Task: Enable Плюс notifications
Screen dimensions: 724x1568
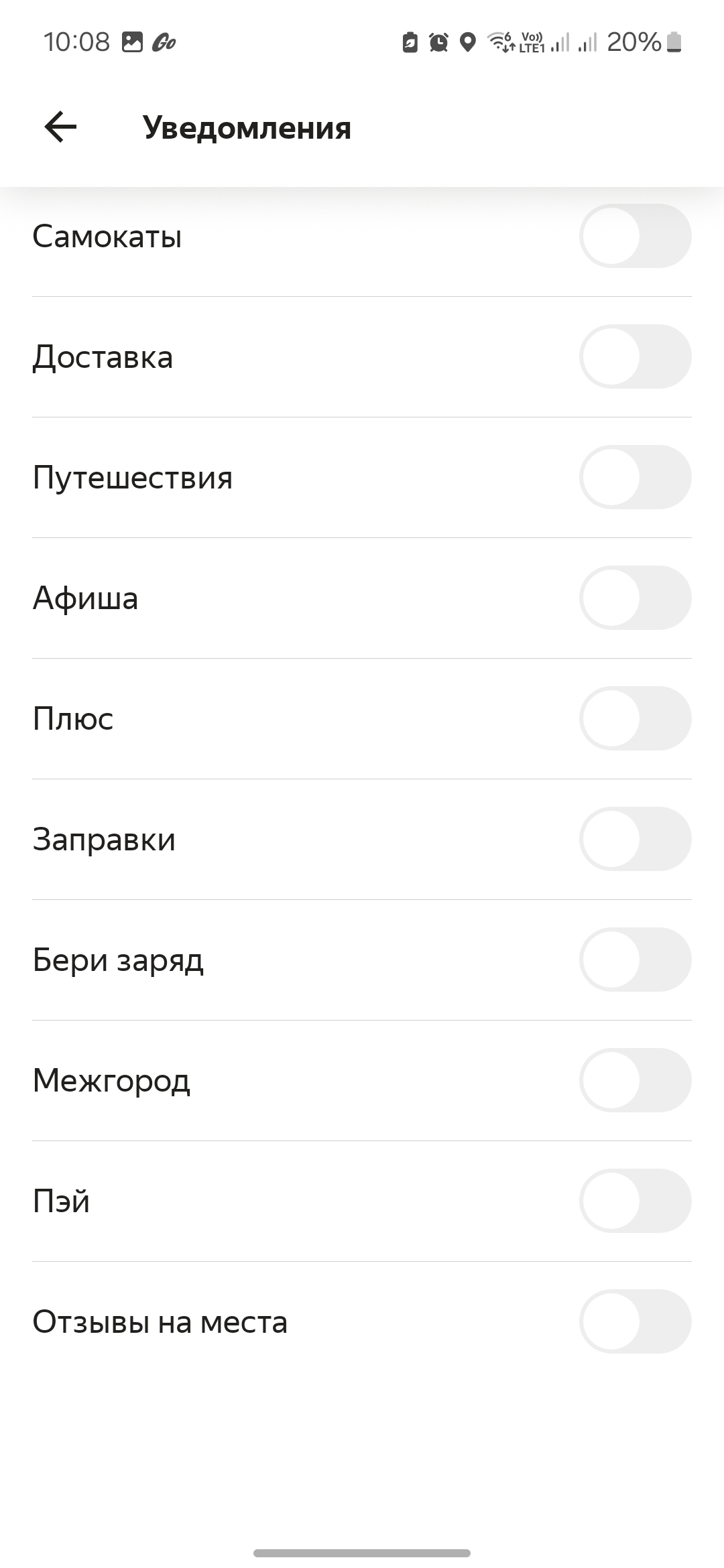Action: pyautogui.click(x=635, y=718)
